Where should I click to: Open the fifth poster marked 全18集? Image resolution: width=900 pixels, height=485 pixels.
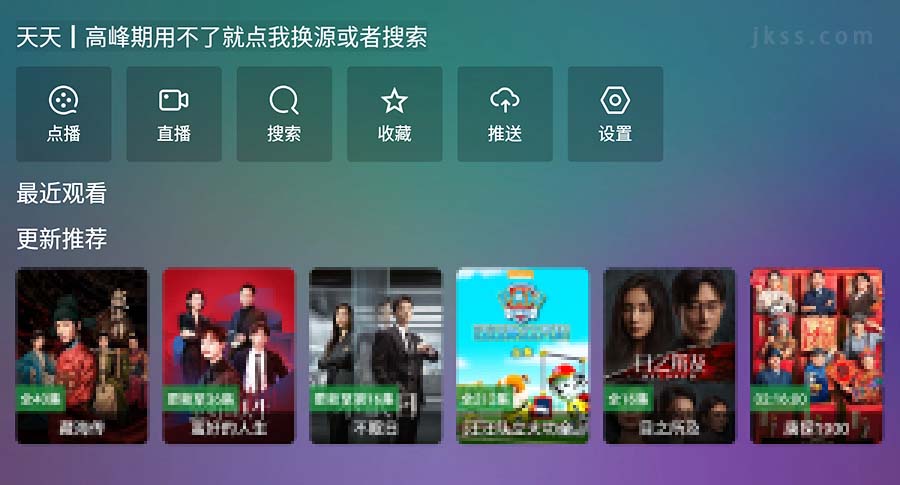tap(669, 355)
